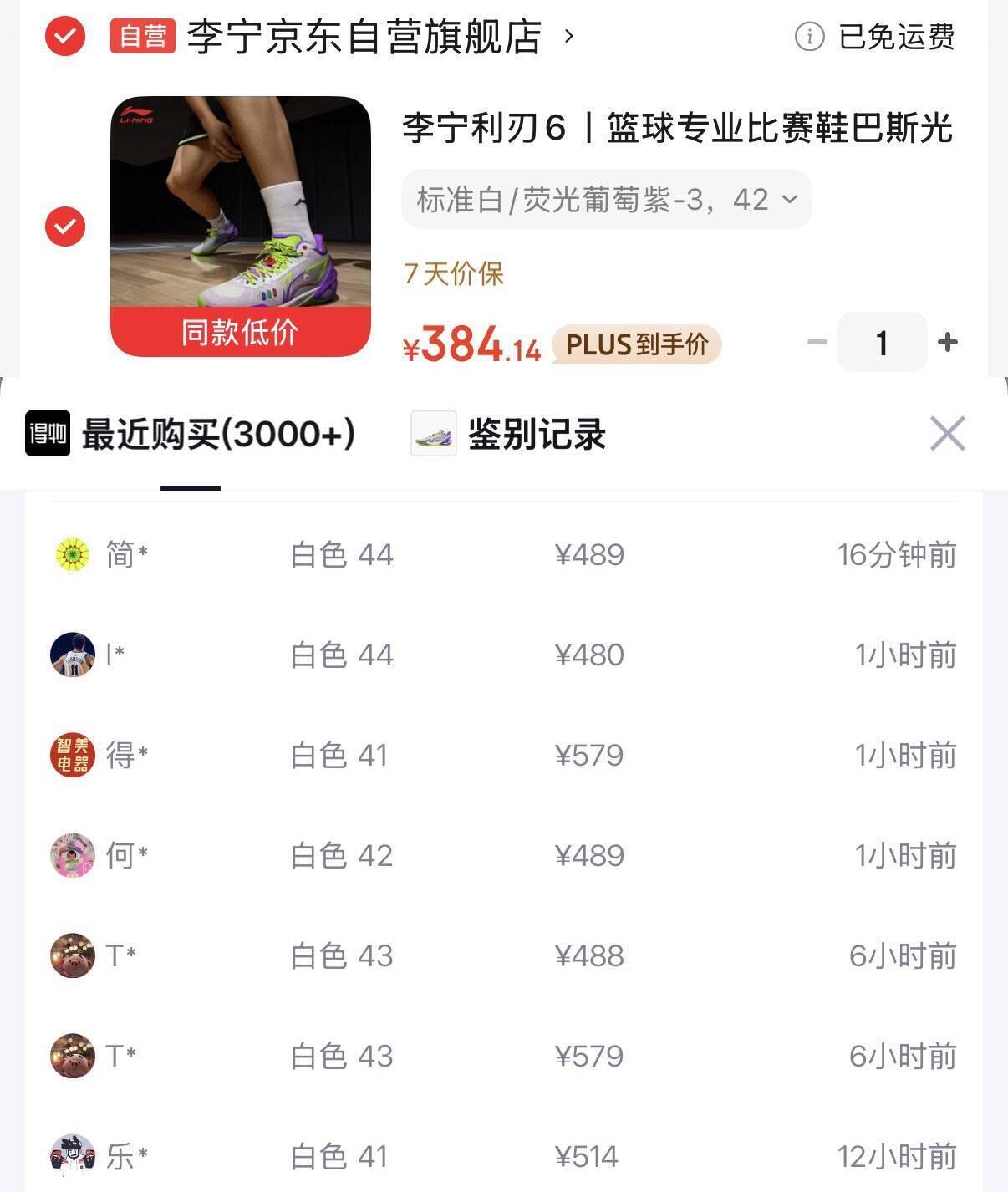Expand the 标准白/荧光葡萄紫-3, 42 variant selector

[x=606, y=200]
